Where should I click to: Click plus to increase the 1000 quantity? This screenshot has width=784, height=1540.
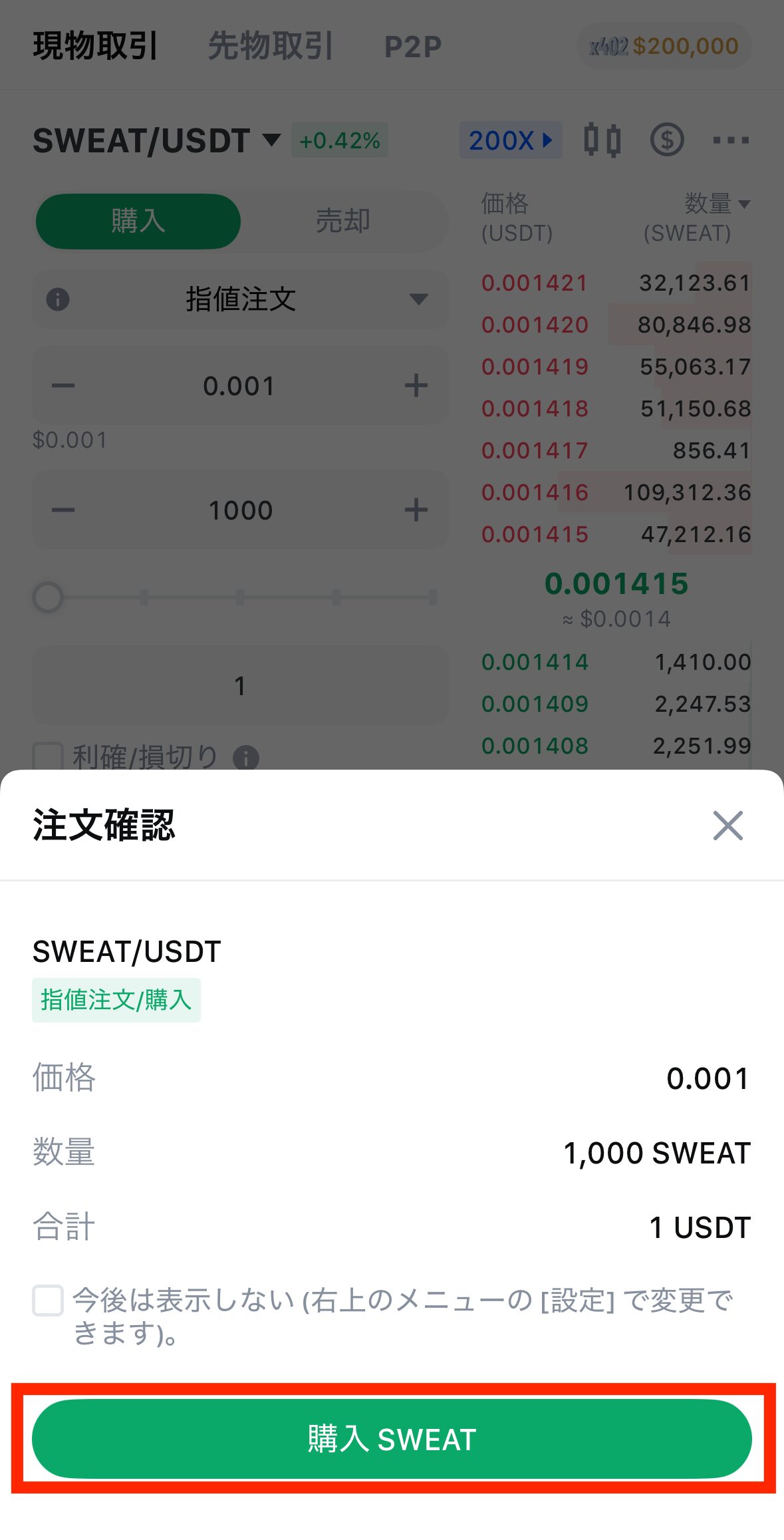coord(416,510)
